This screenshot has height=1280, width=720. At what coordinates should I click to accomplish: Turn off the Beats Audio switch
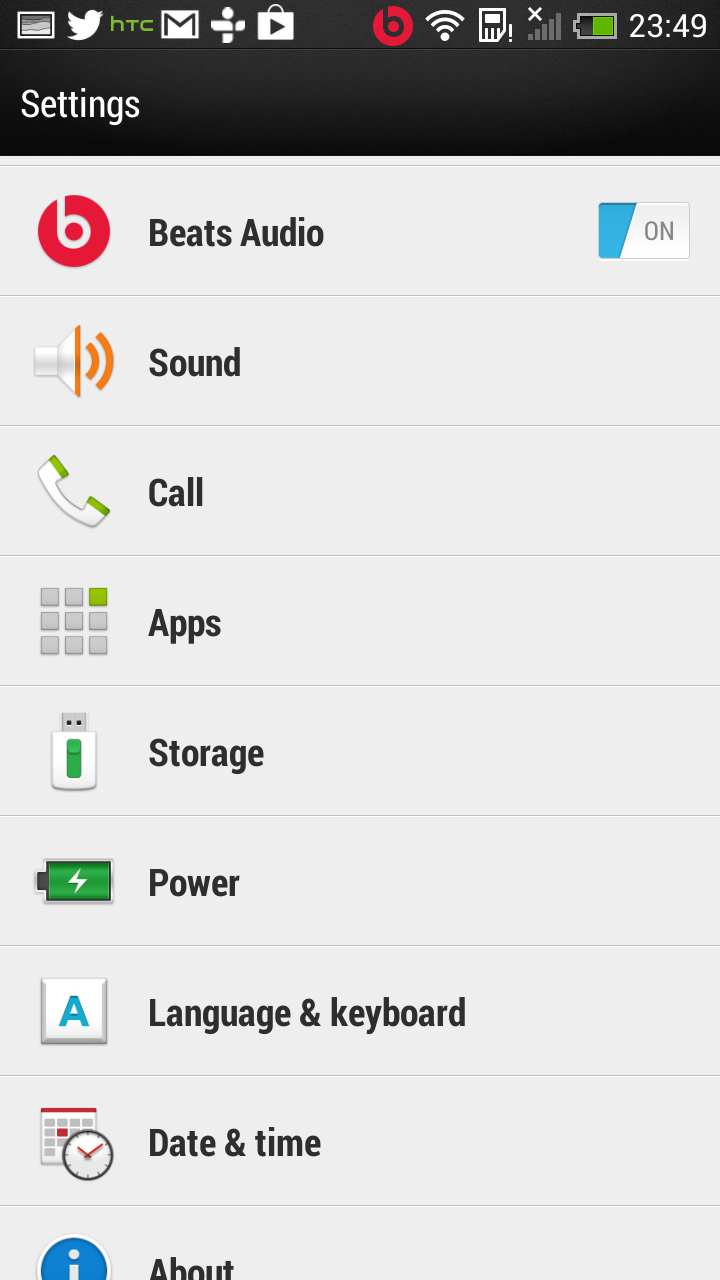[x=644, y=231]
